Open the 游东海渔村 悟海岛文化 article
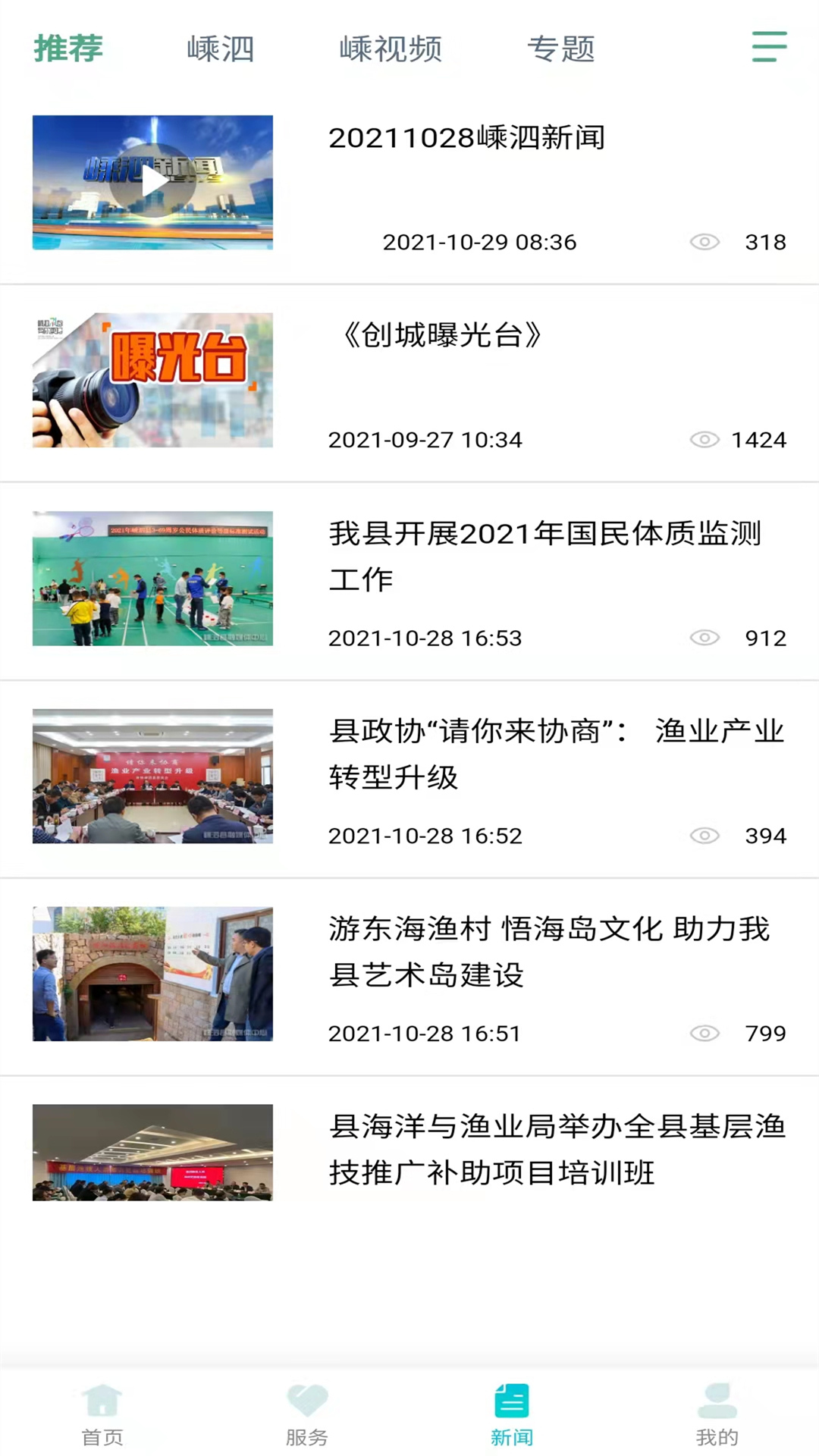Viewport: 819px width, 1456px height. pos(409,977)
